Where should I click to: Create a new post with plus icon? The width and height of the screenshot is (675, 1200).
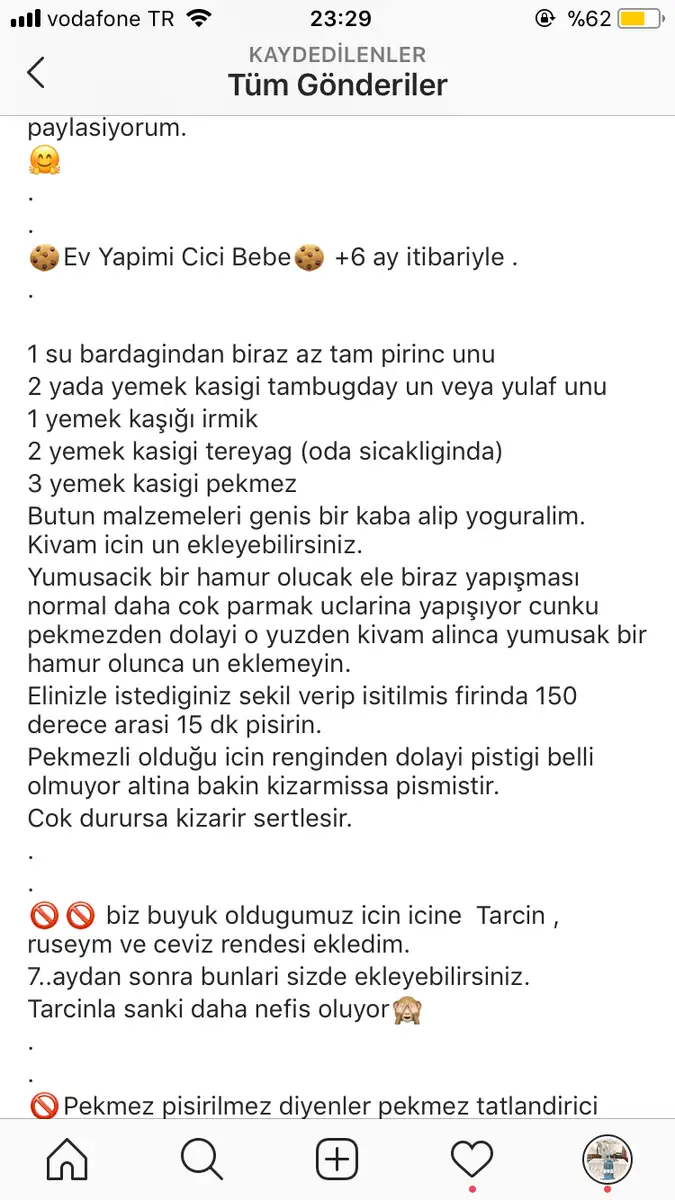[x=337, y=1159]
